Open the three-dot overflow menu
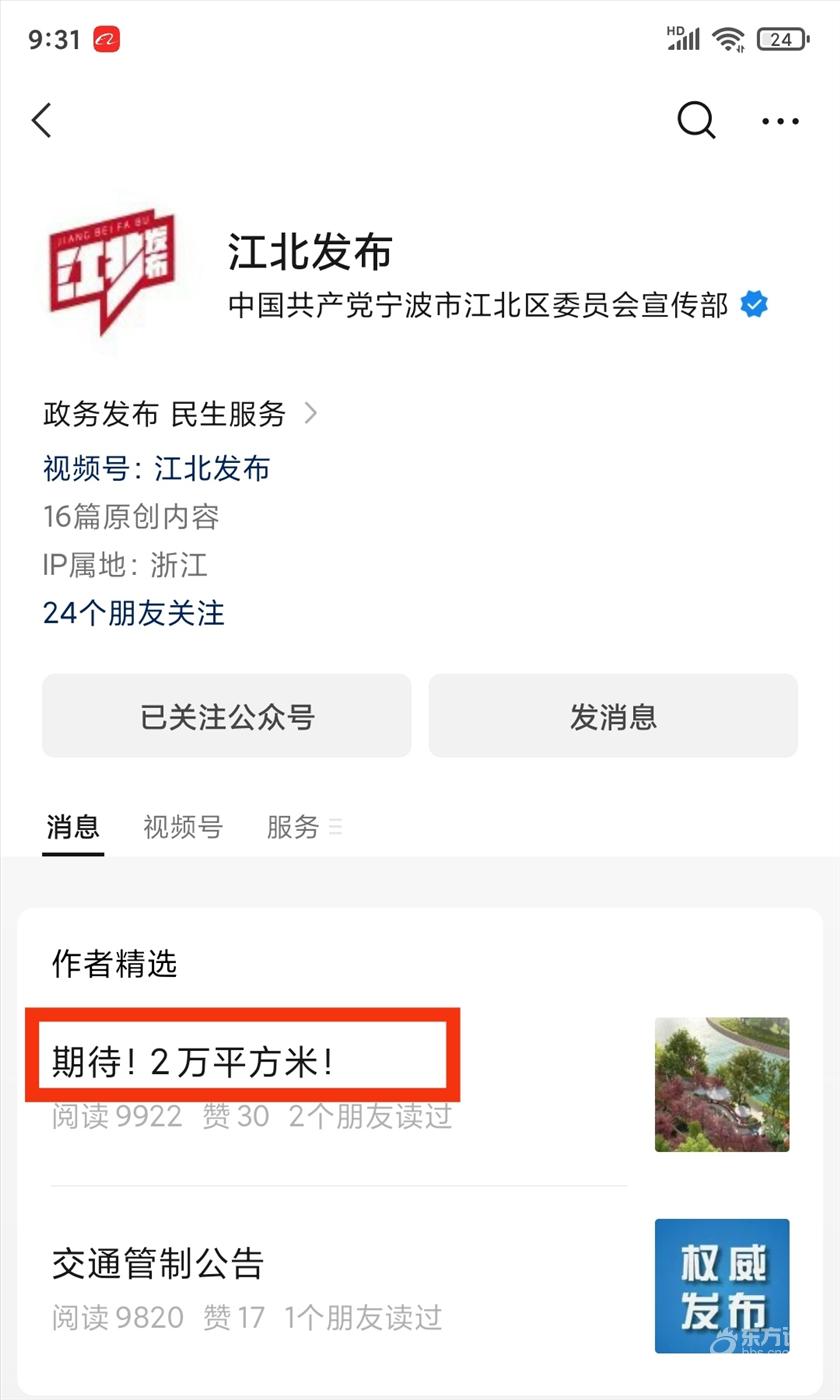 [780, 121]
